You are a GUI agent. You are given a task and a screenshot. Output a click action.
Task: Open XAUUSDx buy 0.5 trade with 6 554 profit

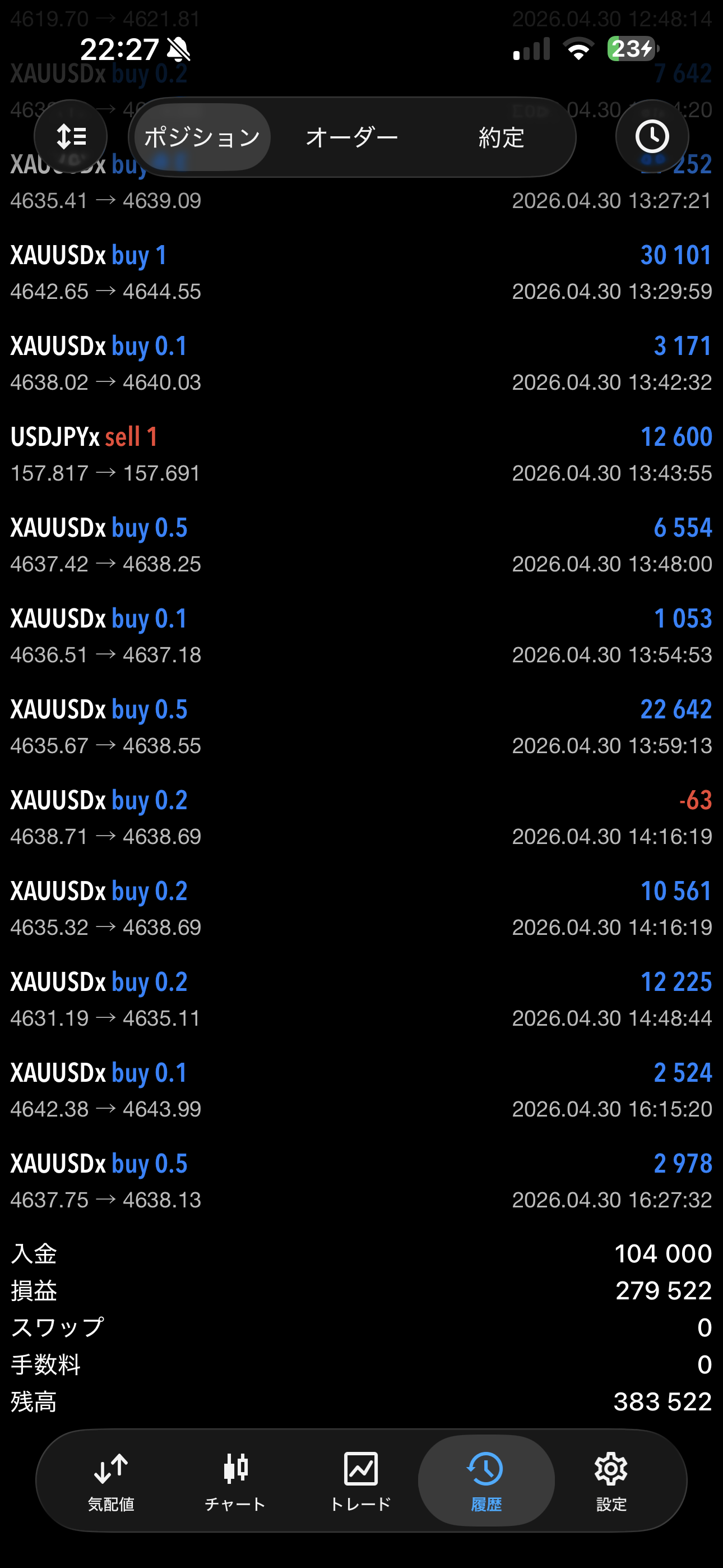361,545
